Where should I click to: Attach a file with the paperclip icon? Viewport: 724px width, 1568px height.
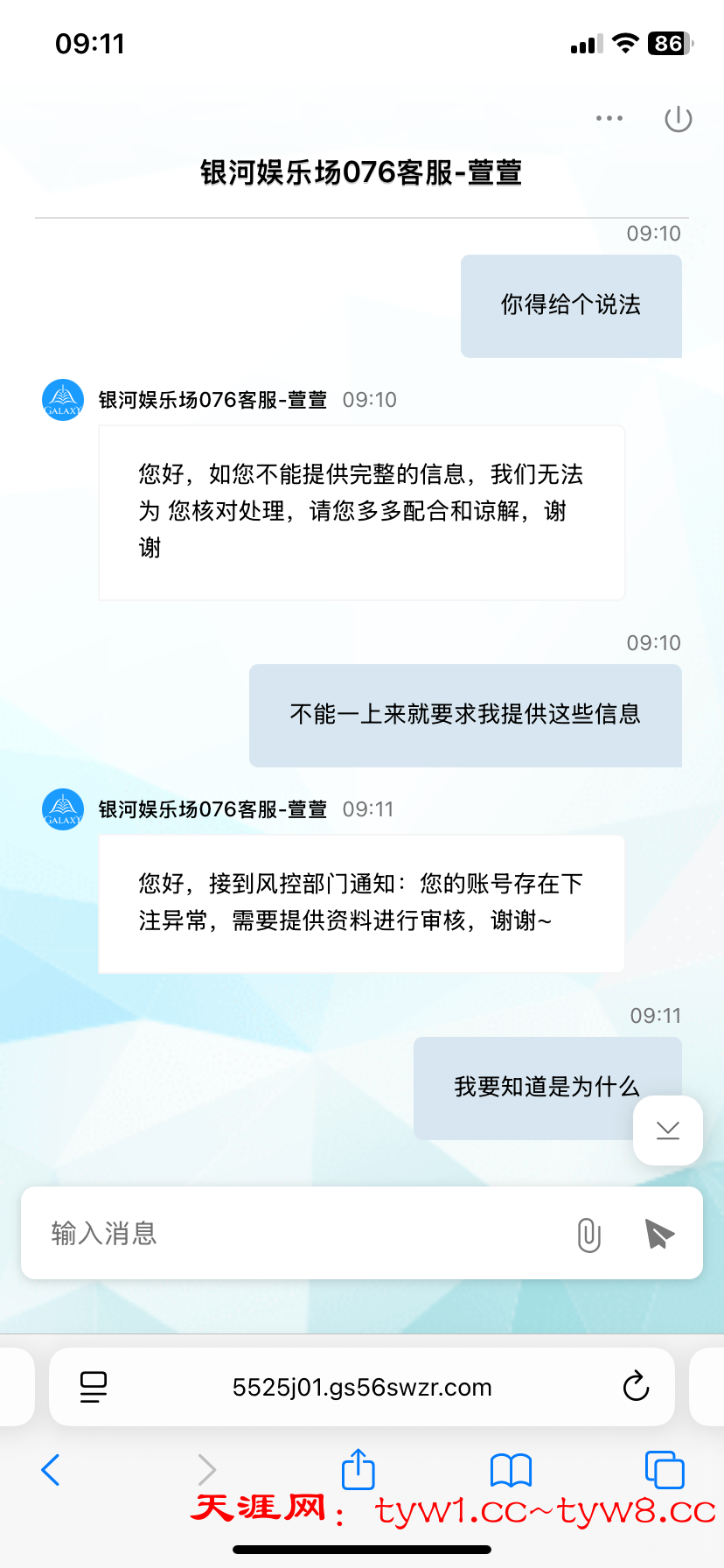[x=589, y=1235]
